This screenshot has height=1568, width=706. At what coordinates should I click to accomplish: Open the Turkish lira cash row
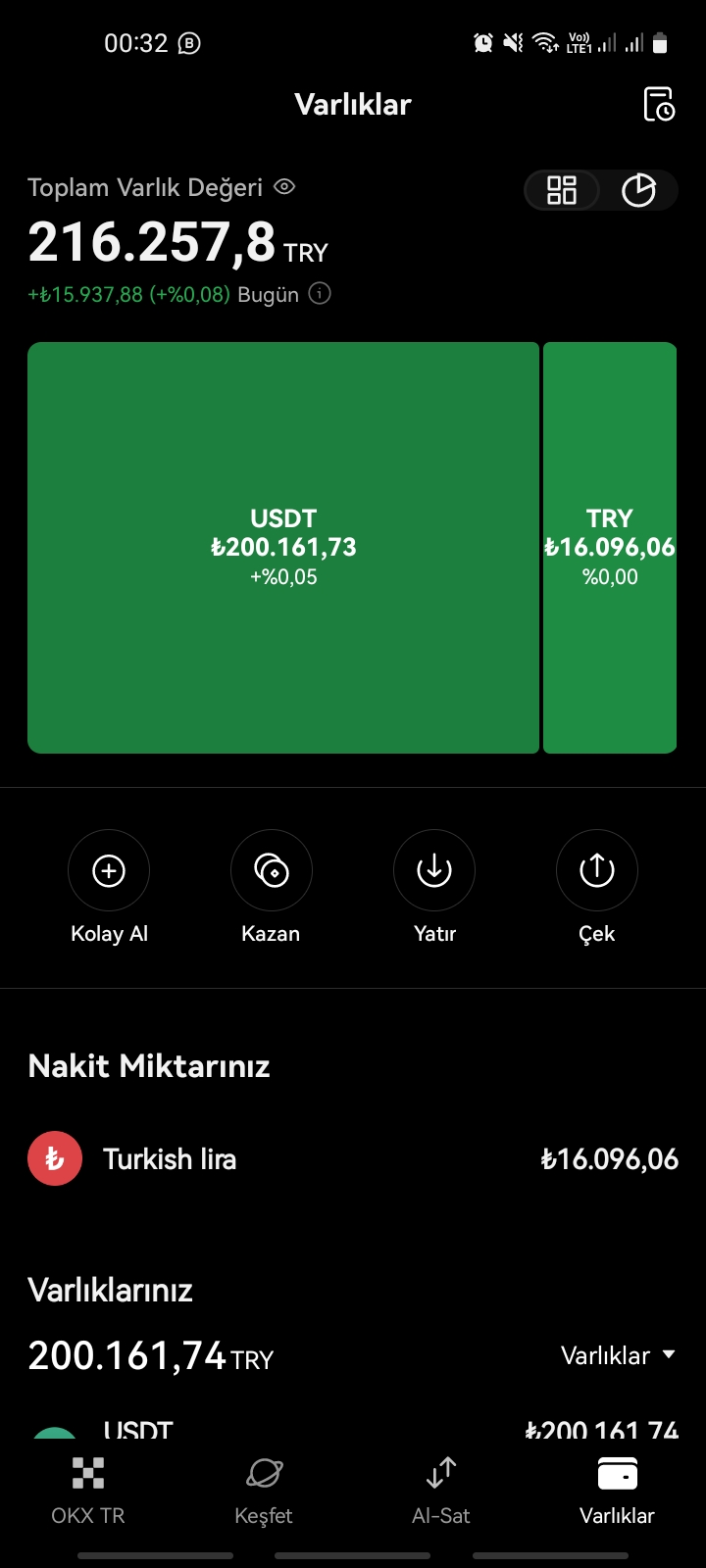(353, 1158)
